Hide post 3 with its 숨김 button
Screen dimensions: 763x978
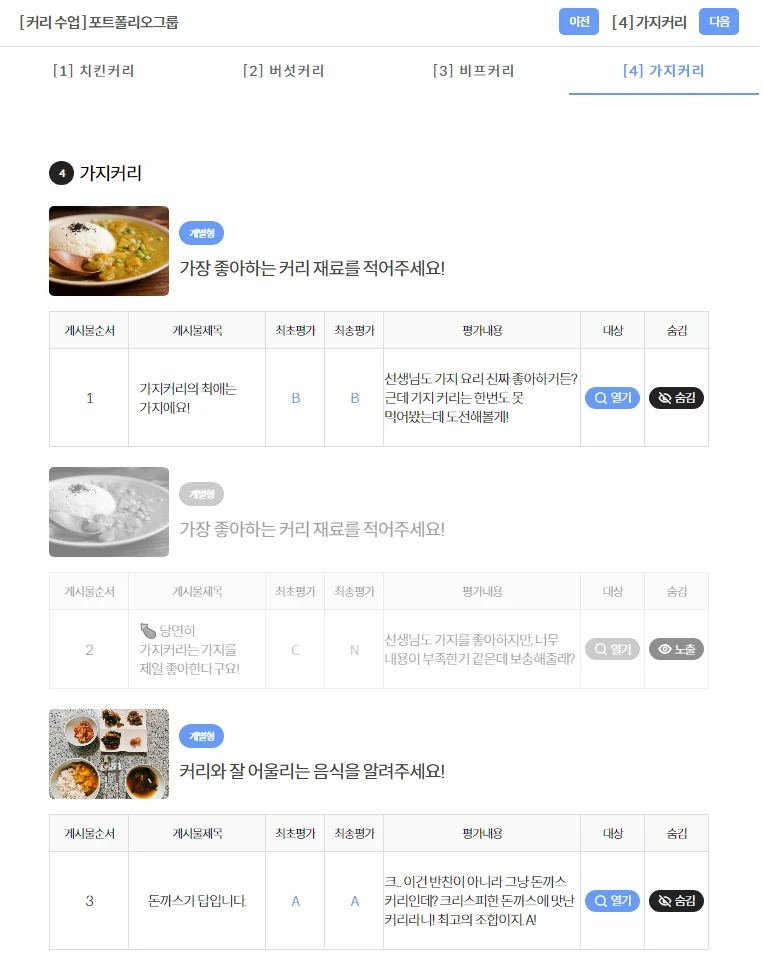coord(676,901)
